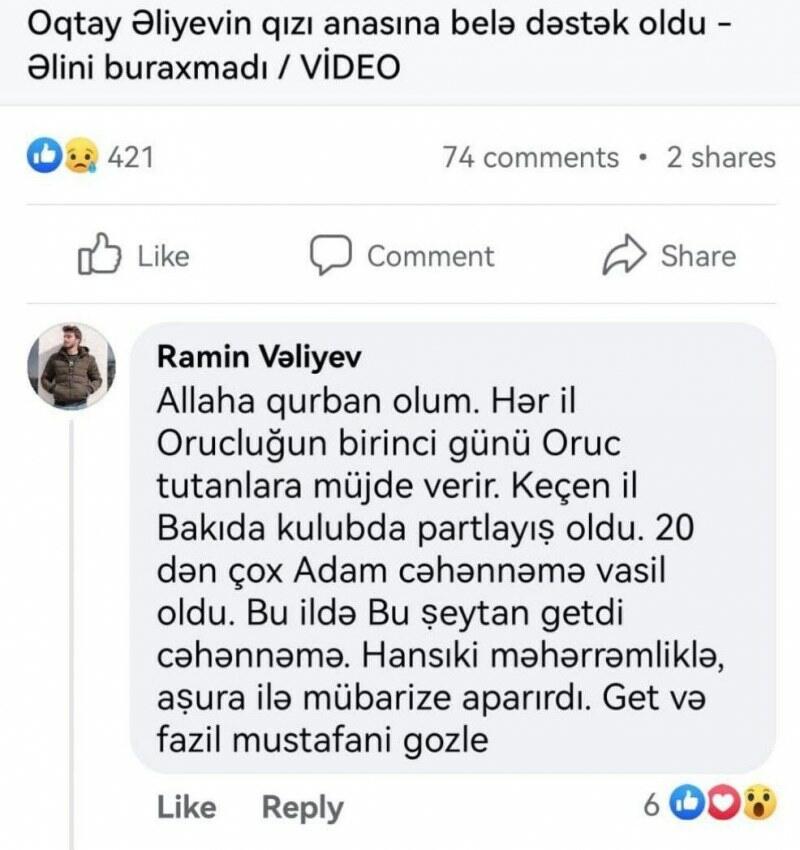
Task: View the 2 shares
Action: coord(720,157)
